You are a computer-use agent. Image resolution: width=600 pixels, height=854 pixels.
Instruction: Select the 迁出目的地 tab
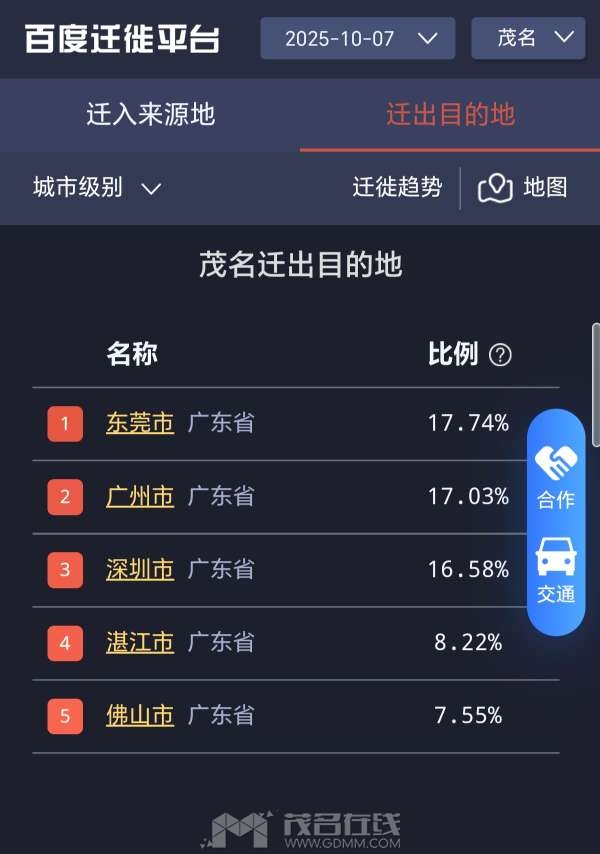click(x=450, y=114)
